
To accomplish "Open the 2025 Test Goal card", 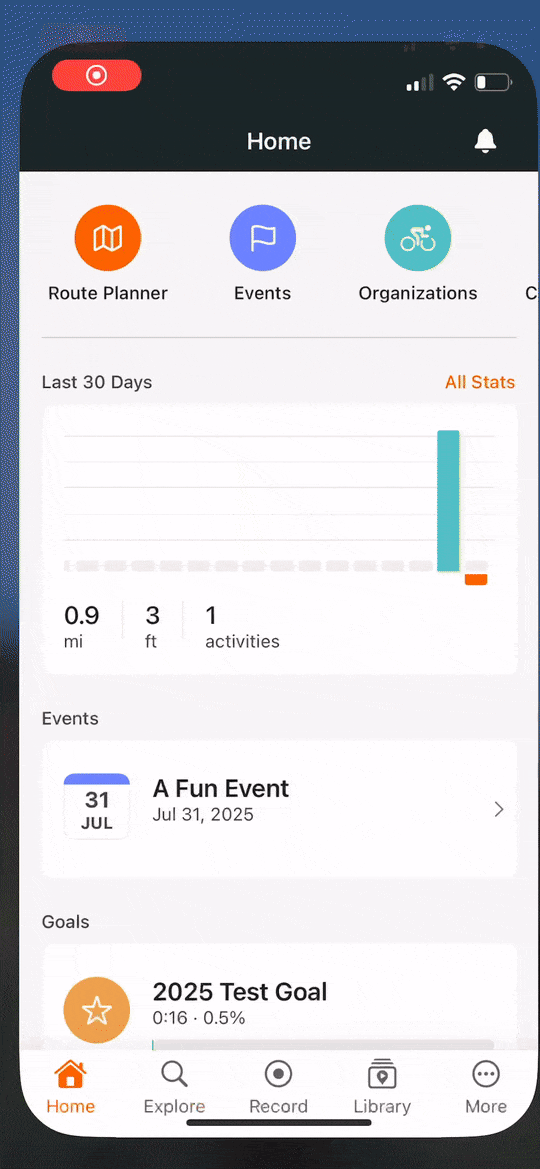I will [280, 998].
